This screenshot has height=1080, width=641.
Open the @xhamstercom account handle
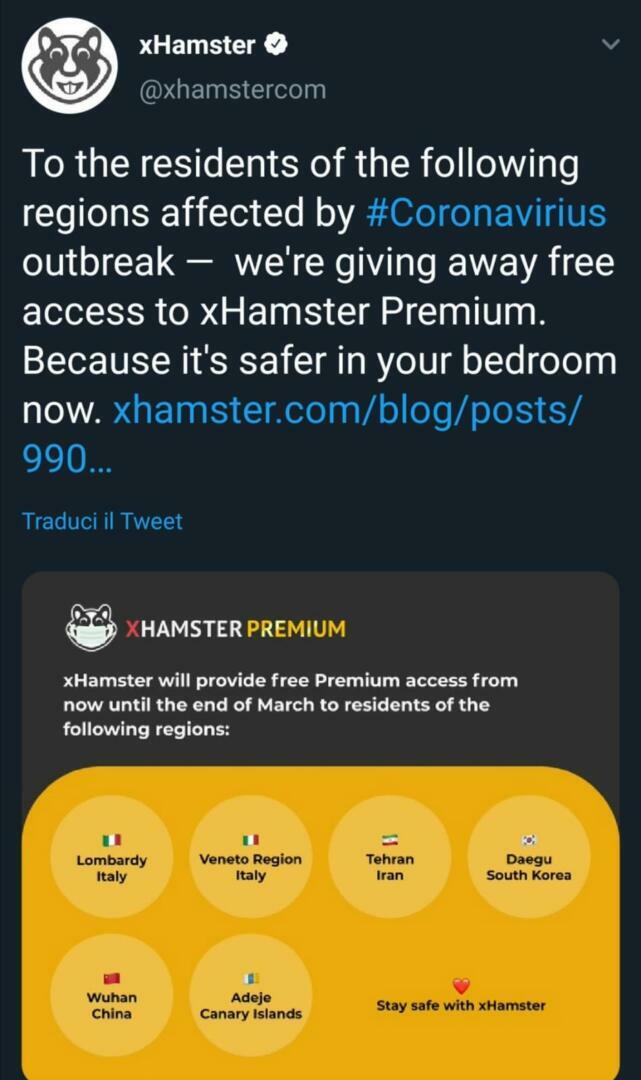[x=233, y=90]
